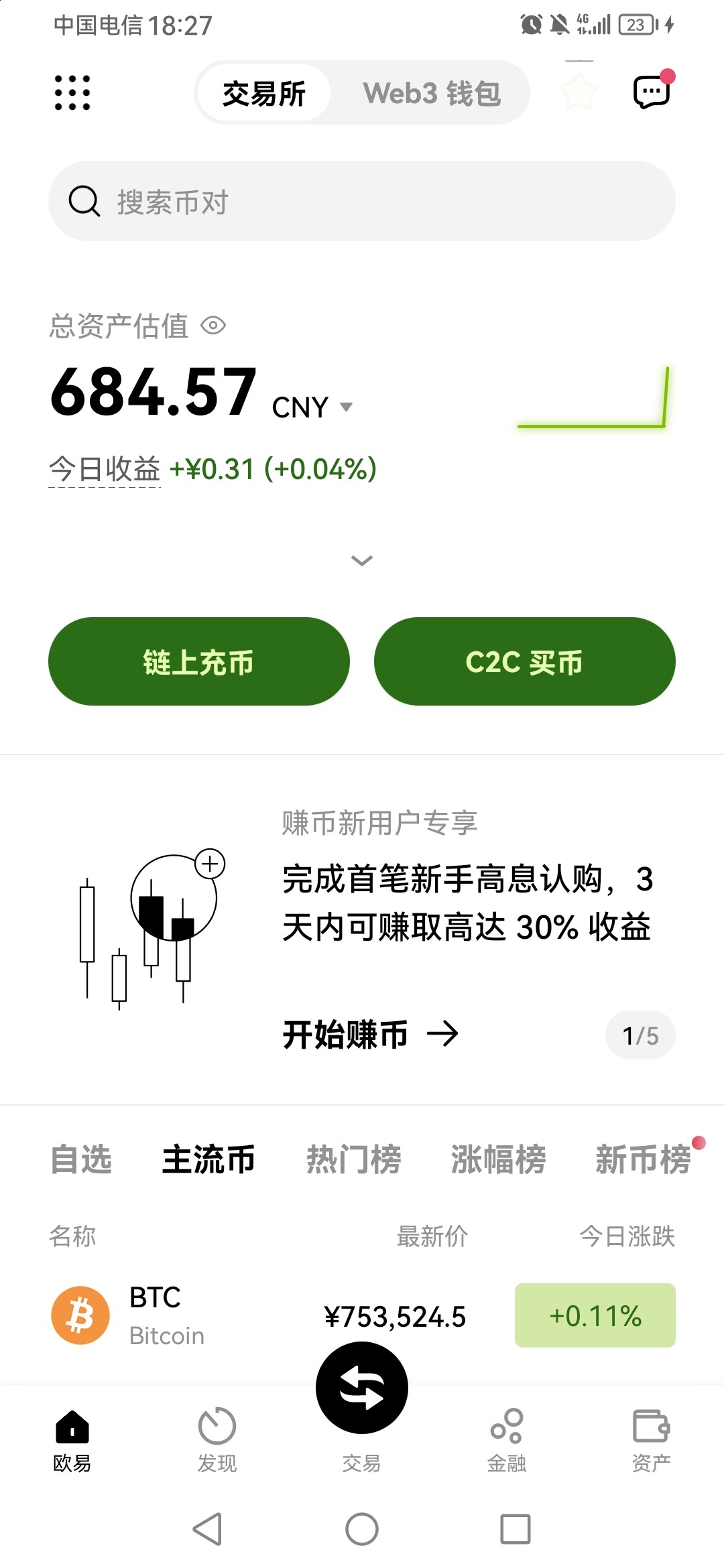Image resolution: width=724 pixels, height=1568 pixels.
Task: Tap the 搜索币对 search box
Action: pyautogui.click(x=362, y=201)
